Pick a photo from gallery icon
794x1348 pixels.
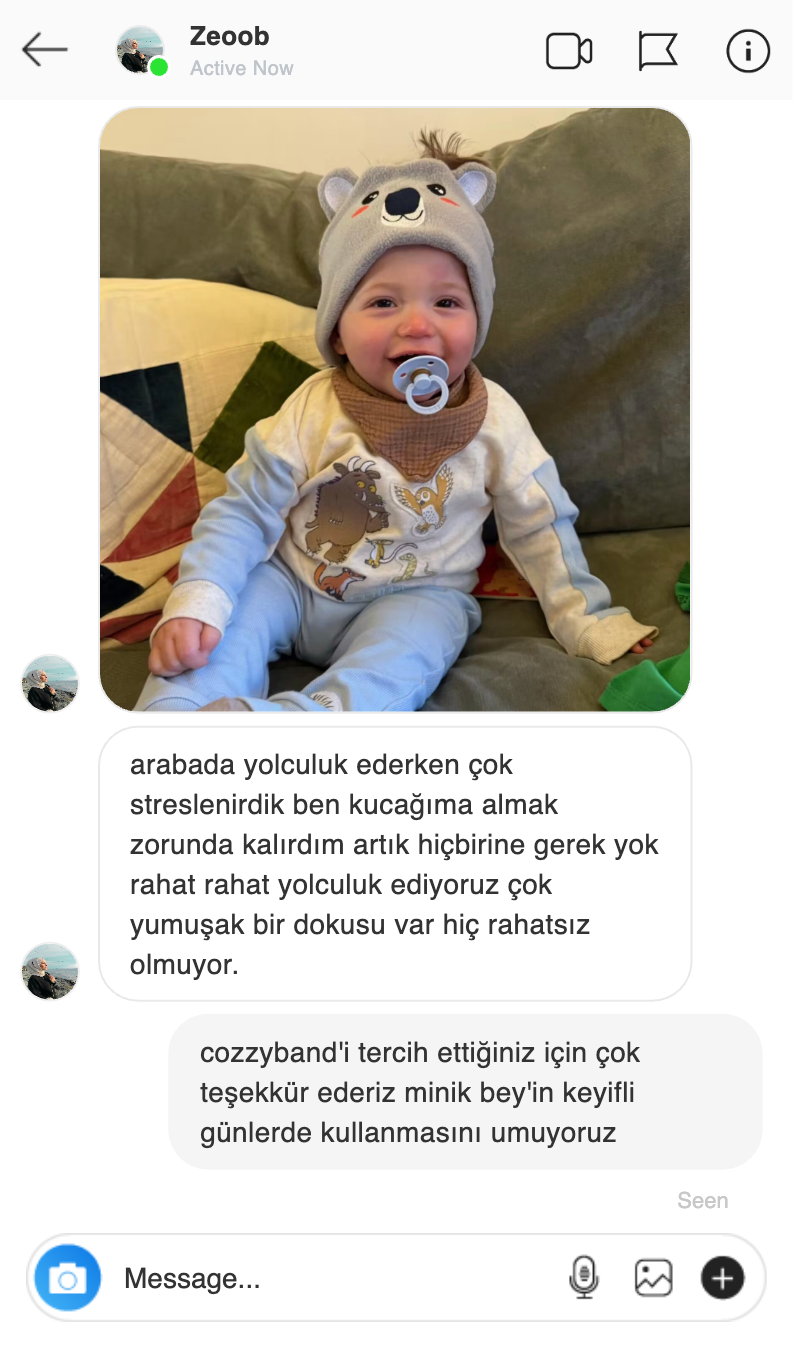pyautogui.click(x=653, y=1278)
